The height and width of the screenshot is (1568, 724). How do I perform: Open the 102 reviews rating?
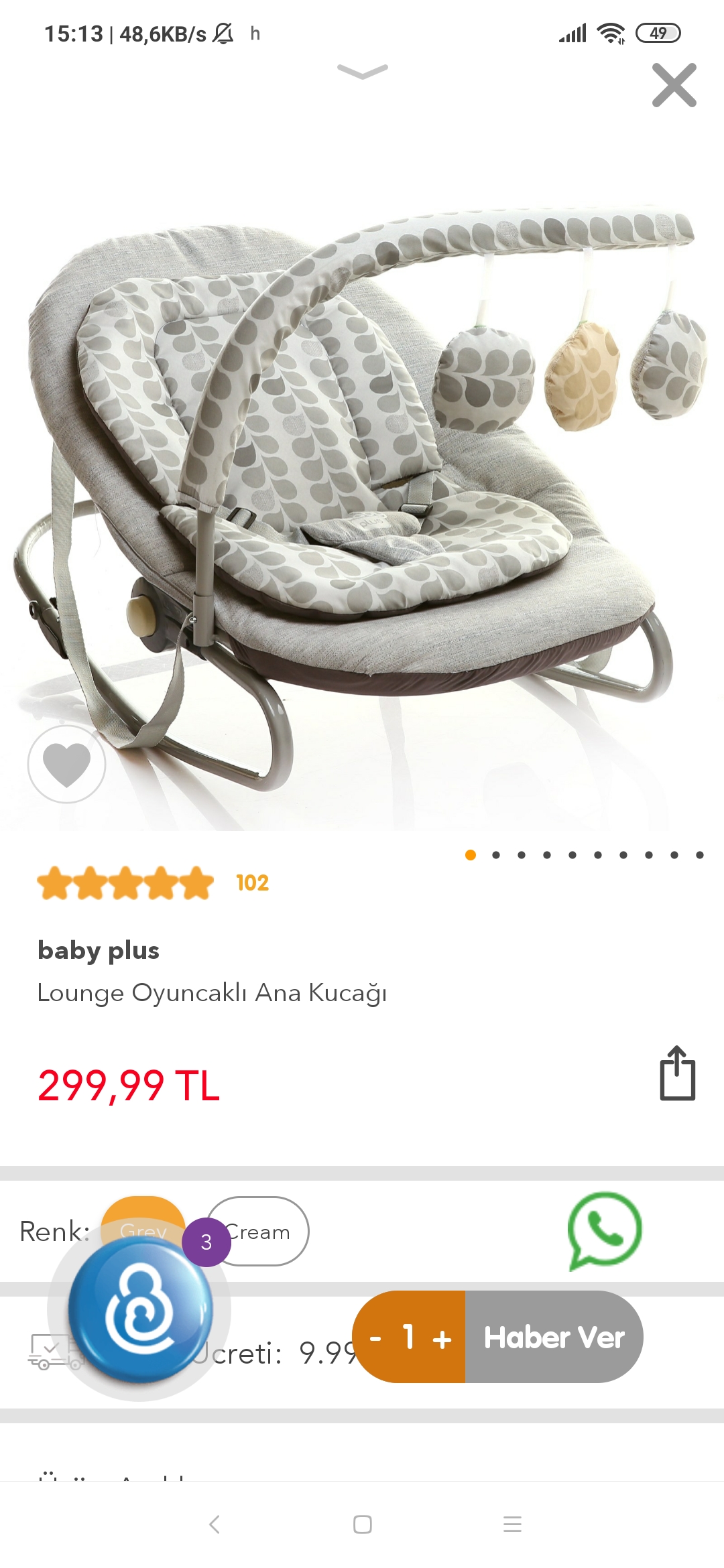(x=252, y=883)
